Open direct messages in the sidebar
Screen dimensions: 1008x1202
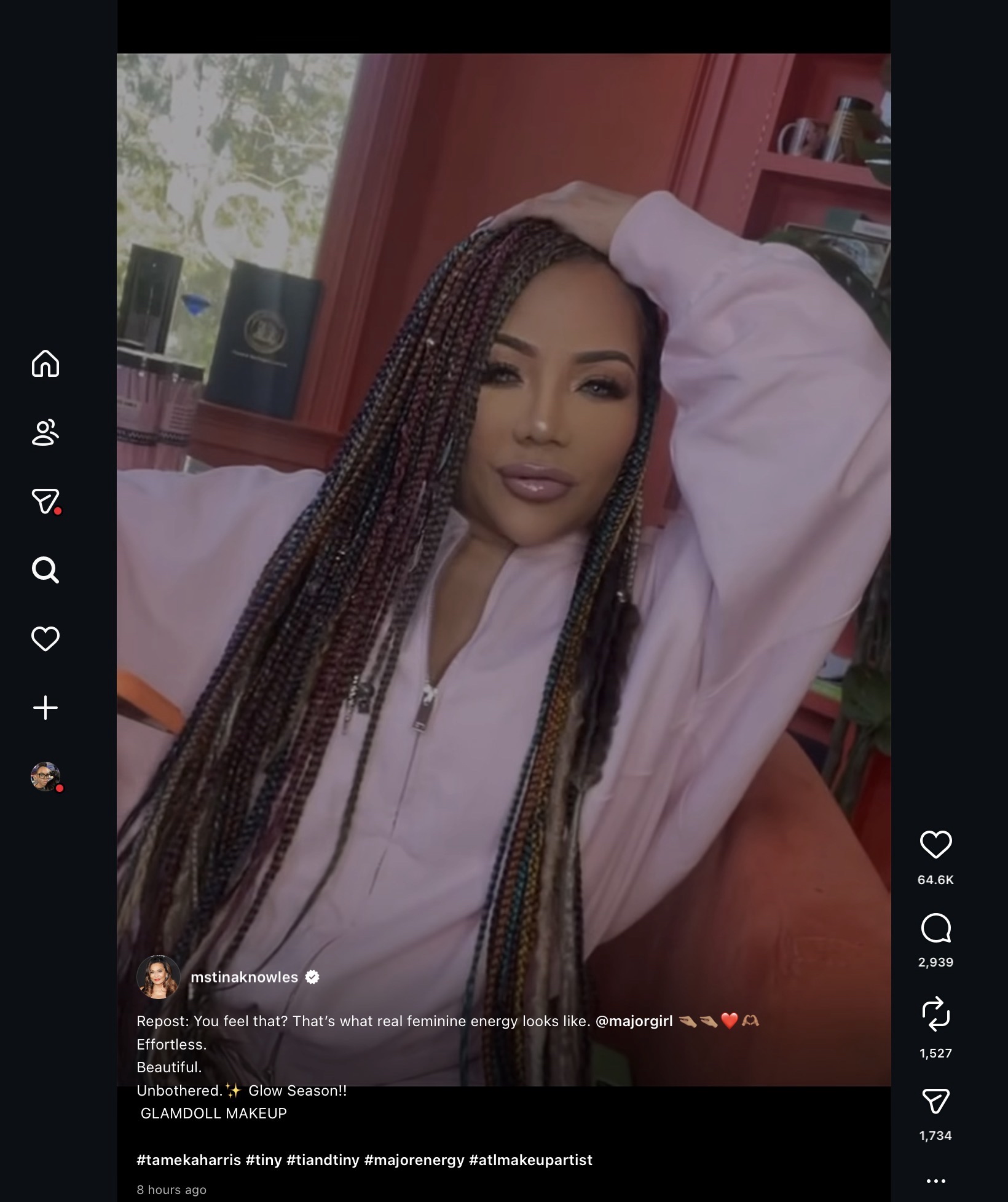point(45,501)
